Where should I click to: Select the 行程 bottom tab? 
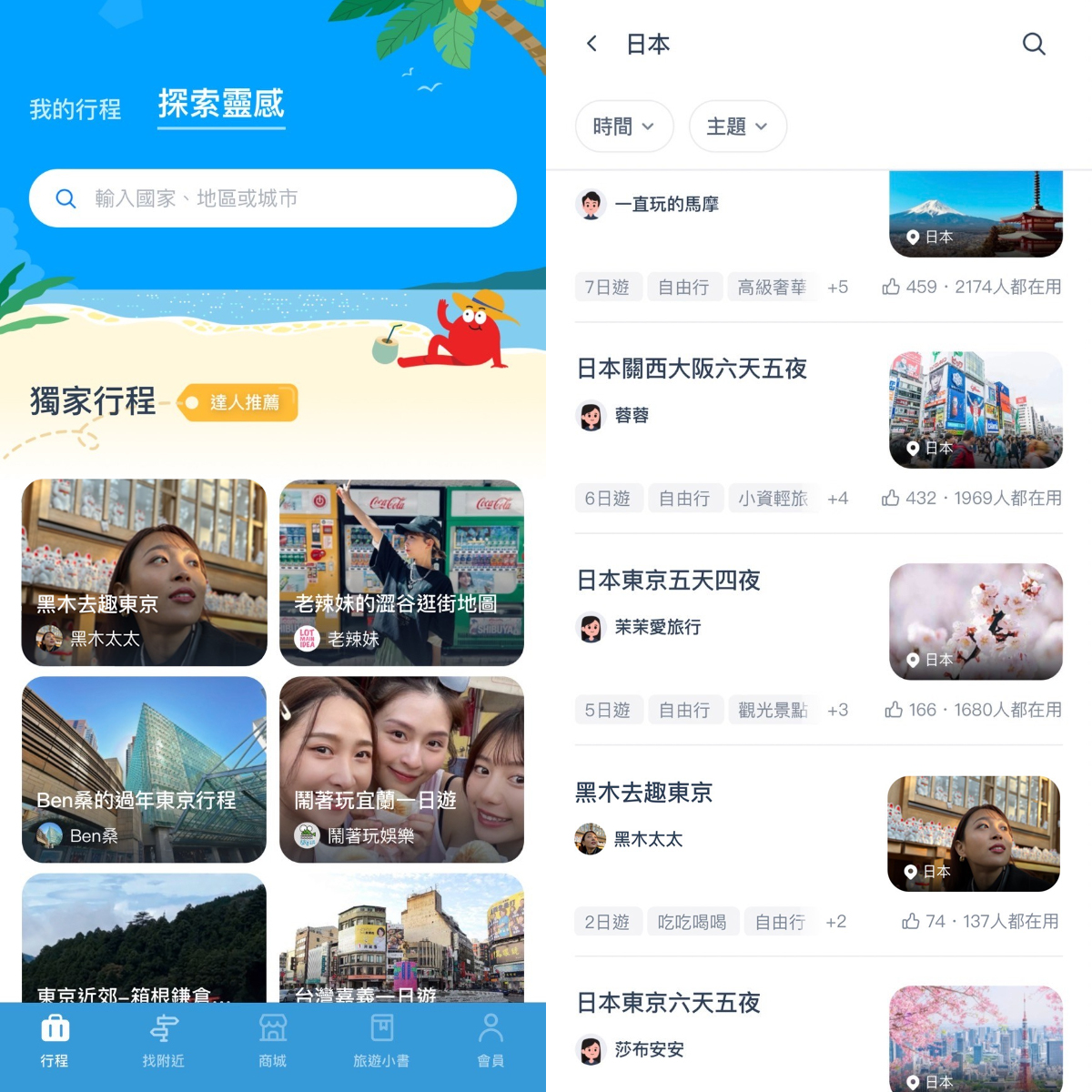[x=55, y=1040]
